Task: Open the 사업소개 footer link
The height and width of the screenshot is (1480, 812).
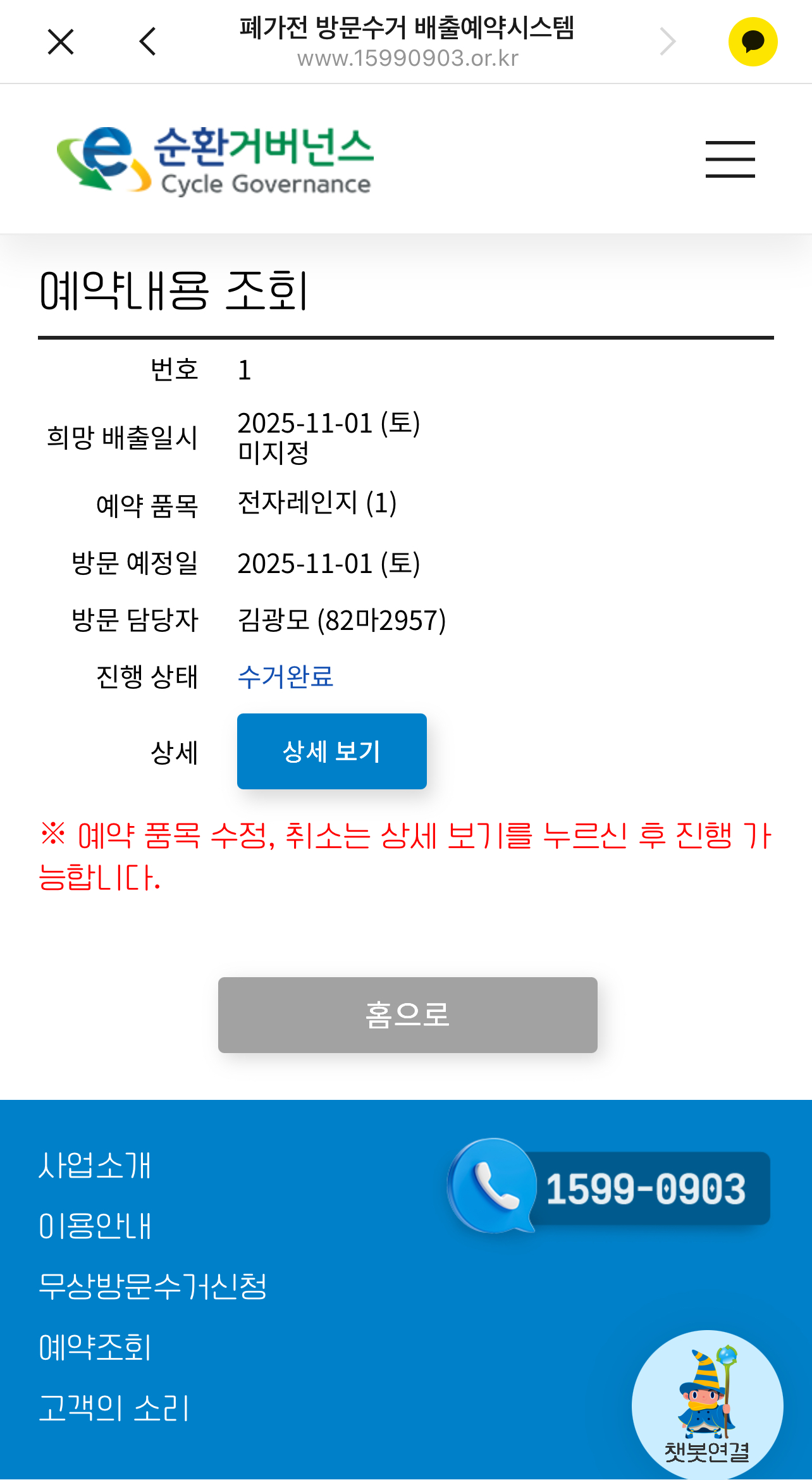Action: [95, 1165]
